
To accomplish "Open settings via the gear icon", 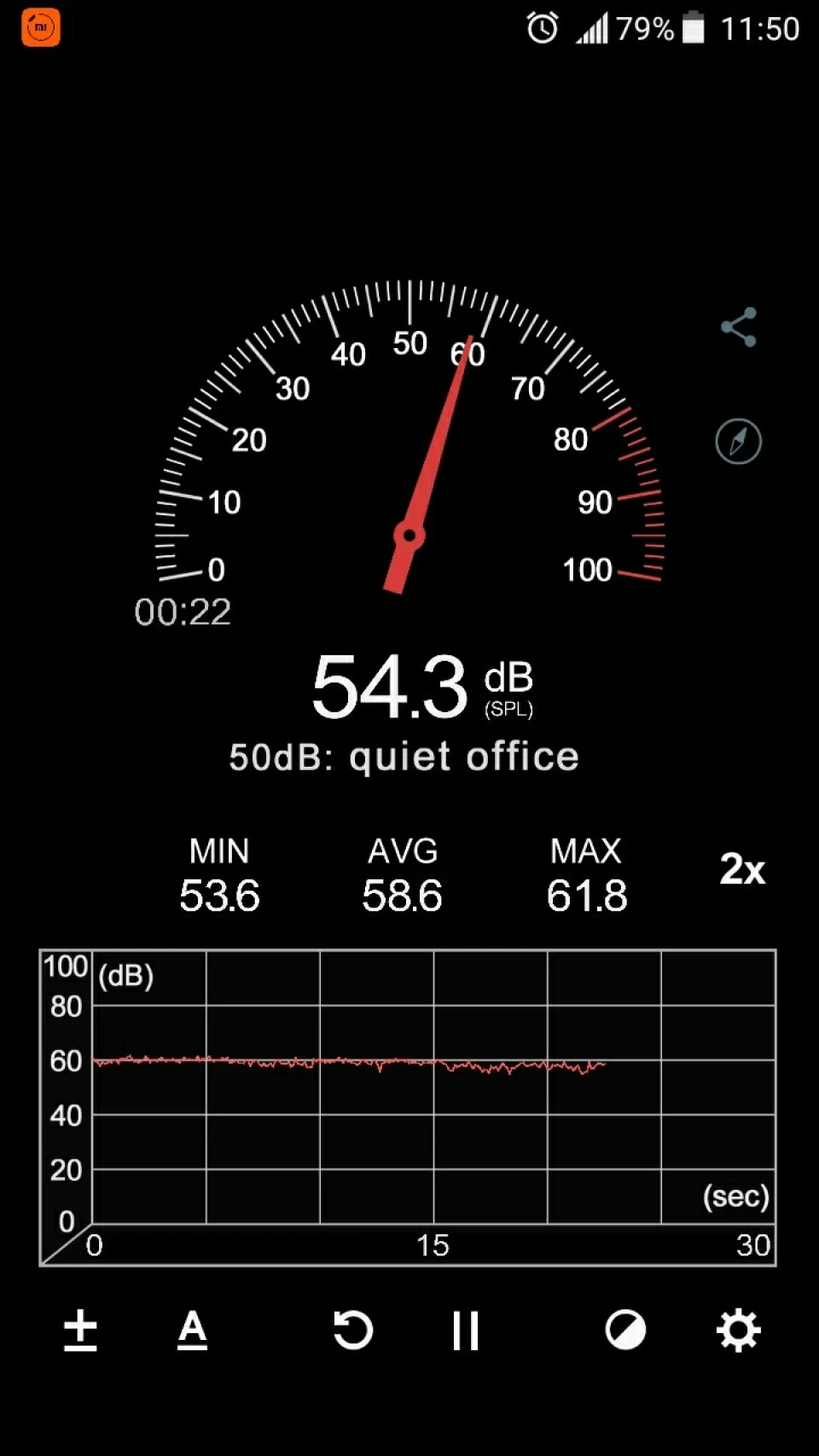I will [x=739, y=1330].
